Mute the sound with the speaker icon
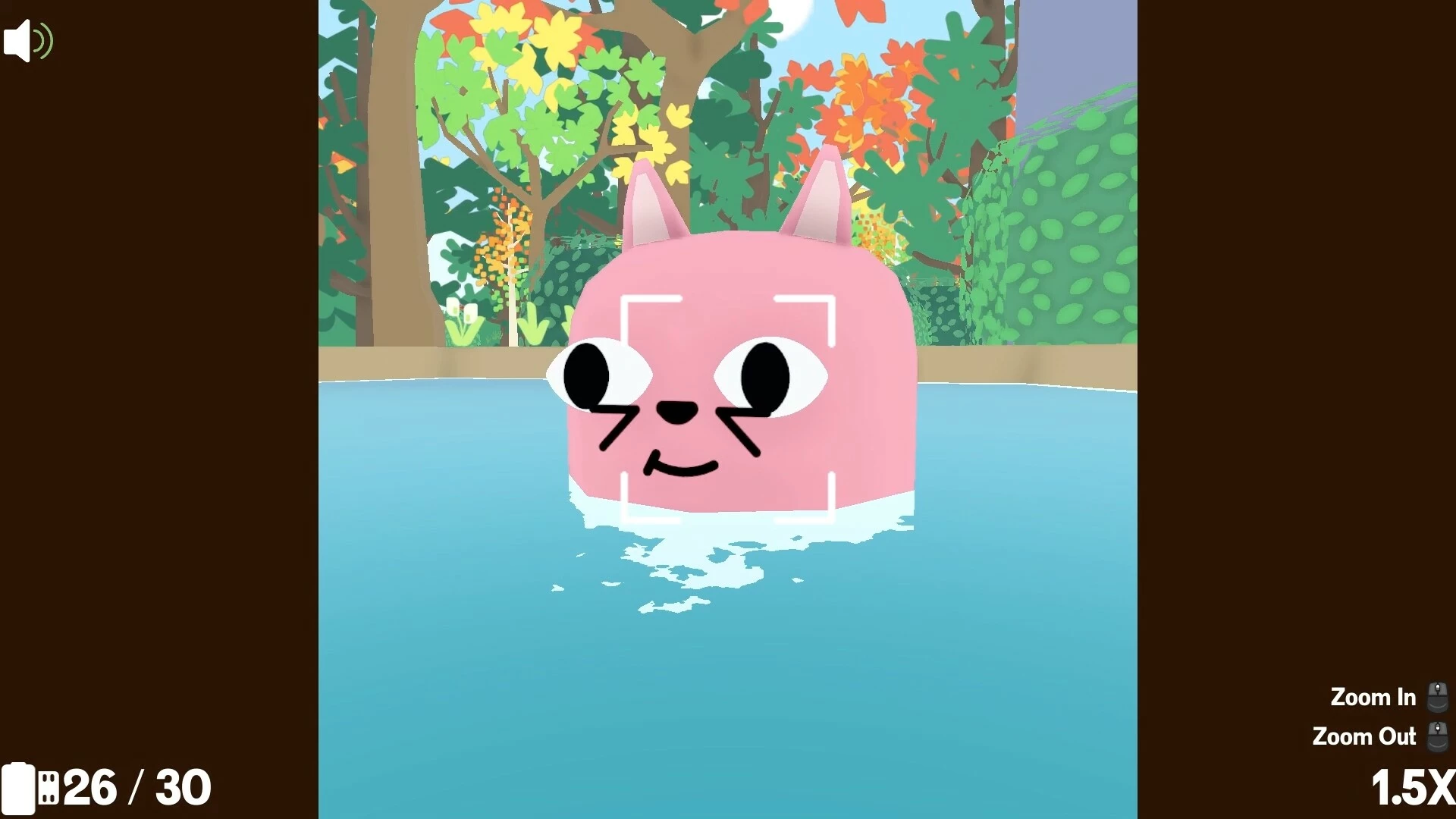The image size is (1456, 819). 28,41
